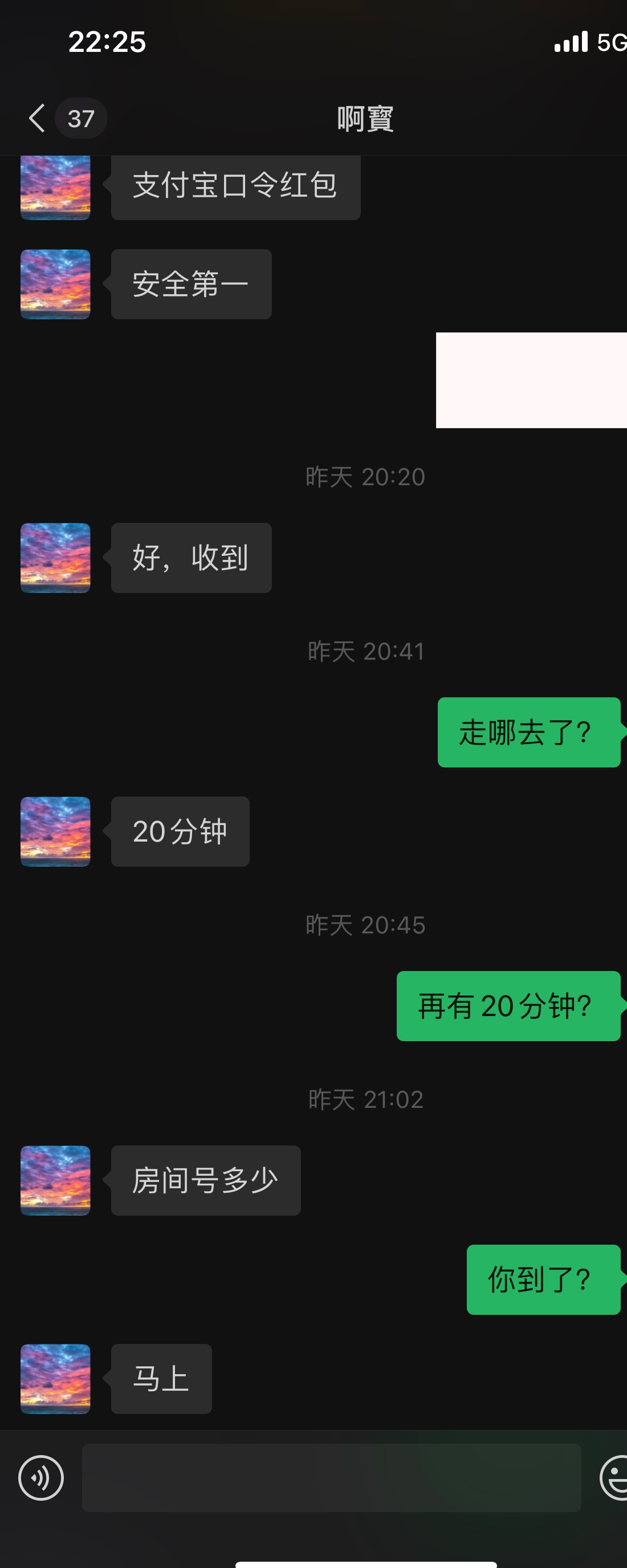This screenshot has height=1568, width=627.
Task: Tap the message bubble 好，收到
Action: pos(190,558)
